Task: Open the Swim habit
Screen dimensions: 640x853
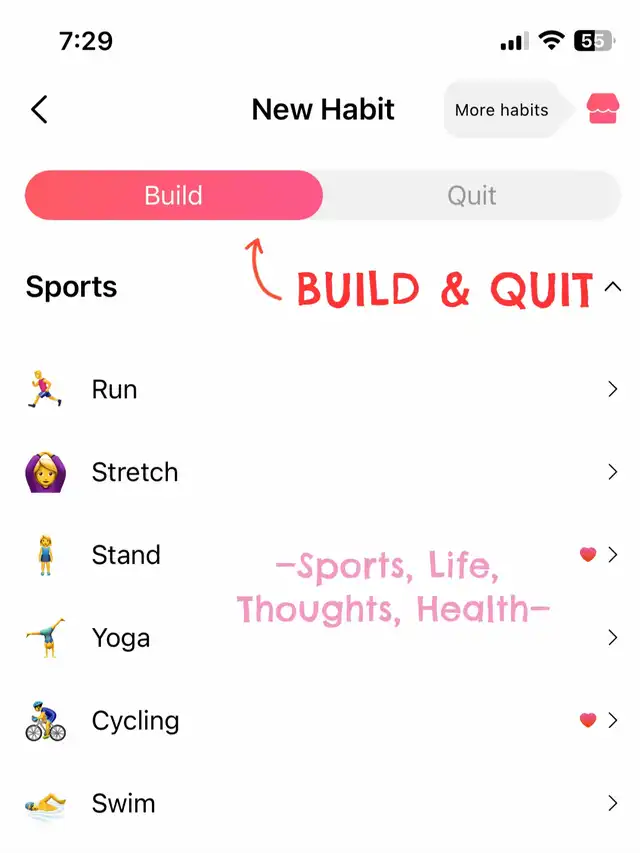Action: pyautogui.click(x=320, y=803)
